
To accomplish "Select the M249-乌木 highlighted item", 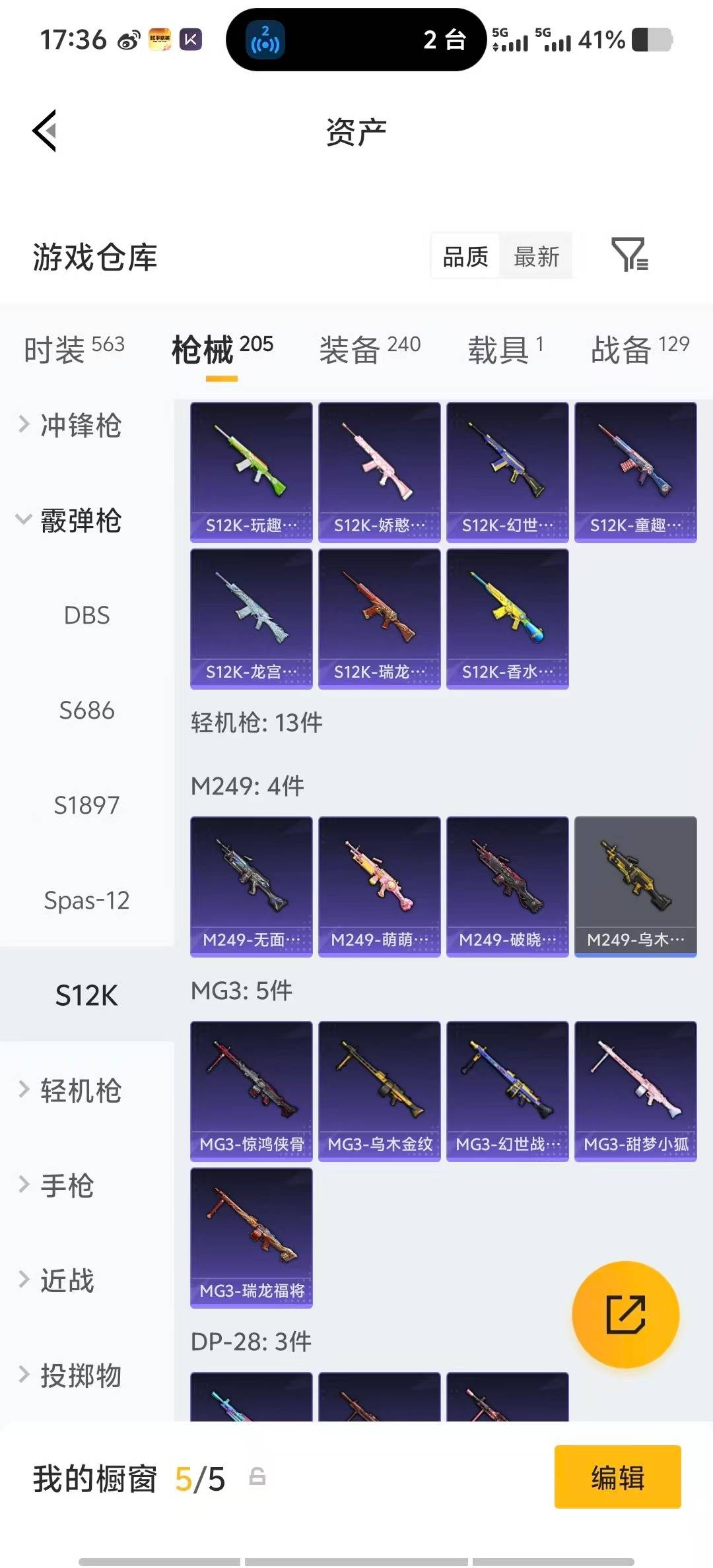I will point(635,886).
